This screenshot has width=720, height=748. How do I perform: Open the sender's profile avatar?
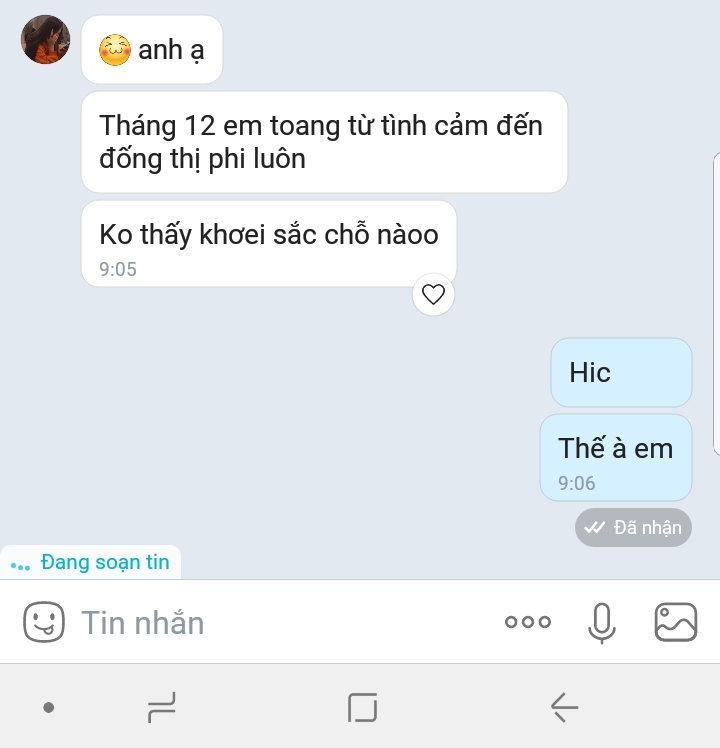[45, 39]
